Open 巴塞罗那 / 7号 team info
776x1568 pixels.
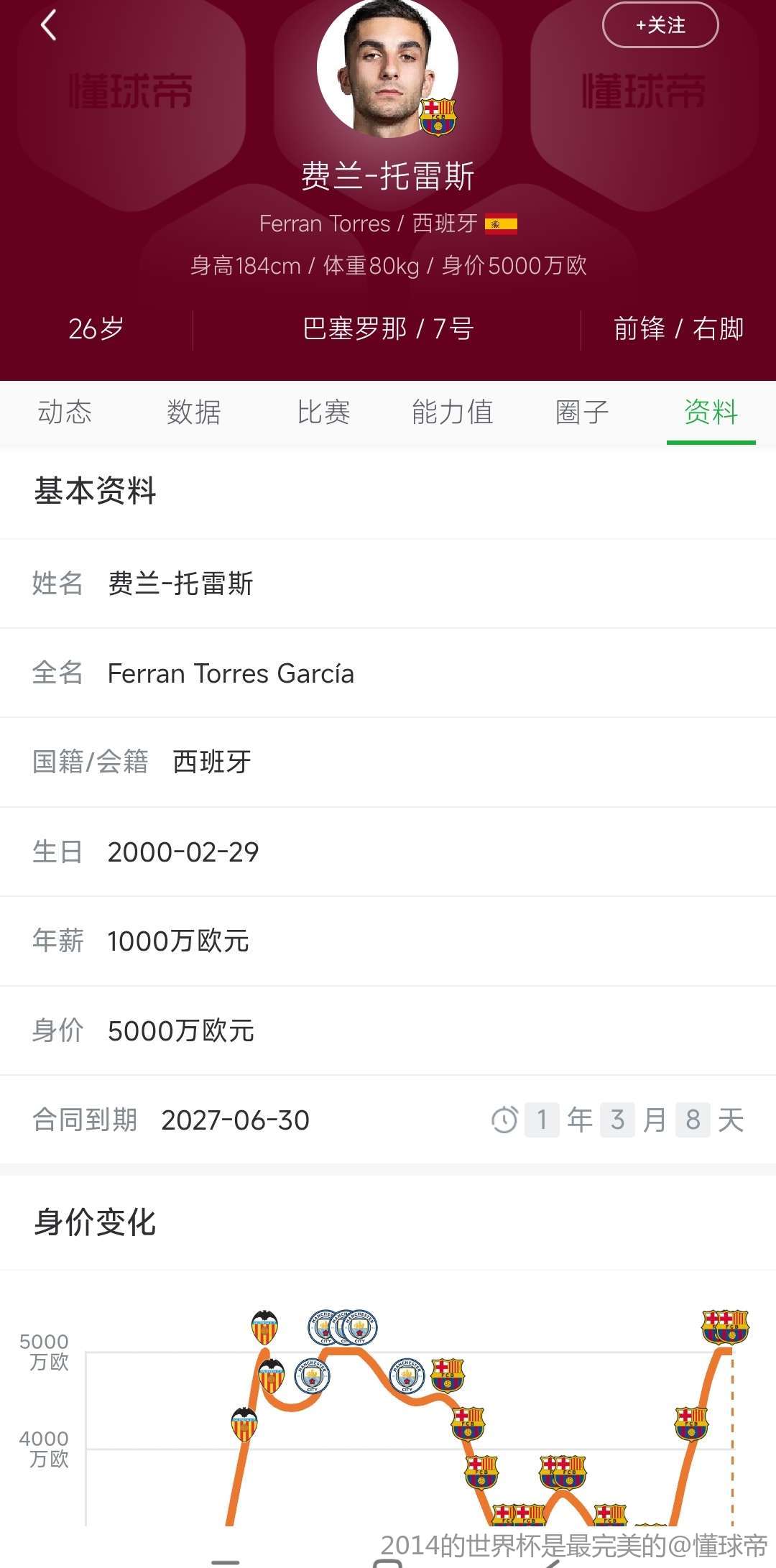pos(387,329)
